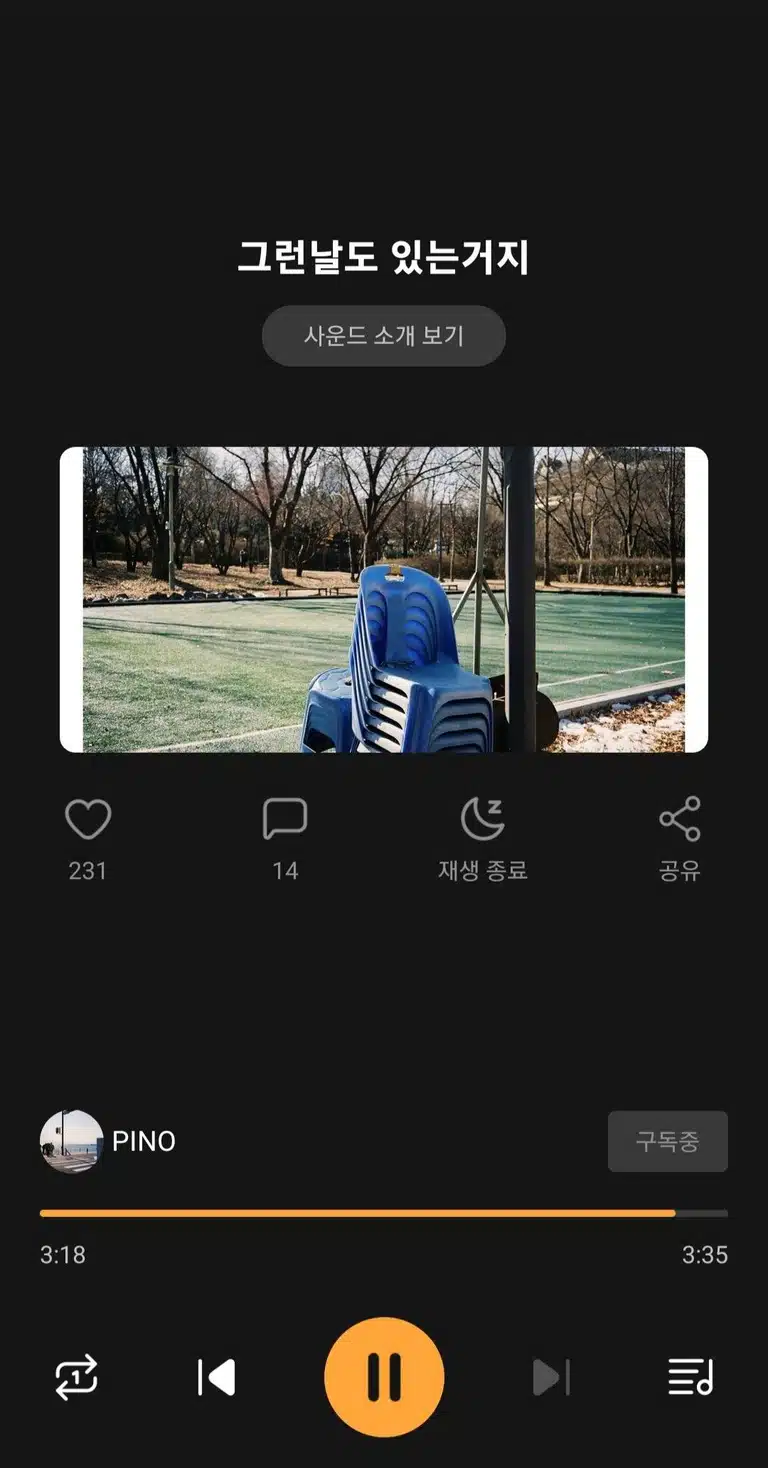Viewport: 768px width, 1468px height.
Task: Toggle the repeat-one mode icon
Action: tap(77, 1377)
